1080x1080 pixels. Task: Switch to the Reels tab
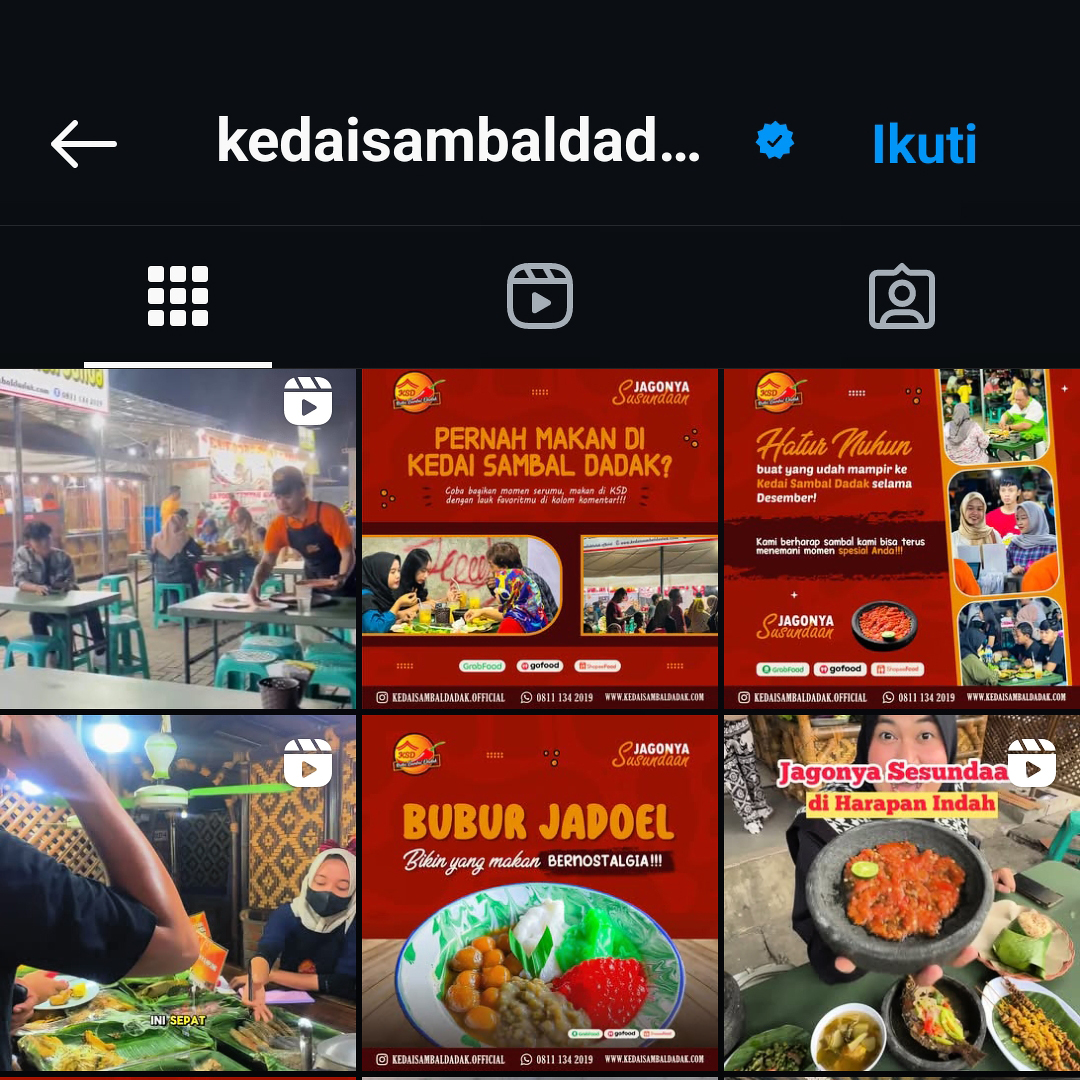540,296
